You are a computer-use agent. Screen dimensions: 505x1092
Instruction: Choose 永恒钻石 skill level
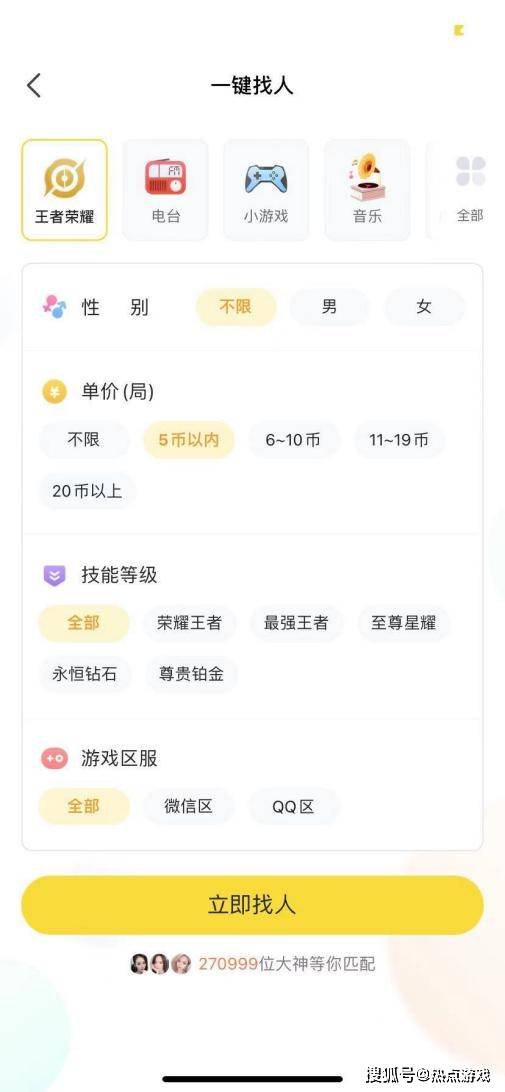tap(84, 674)
